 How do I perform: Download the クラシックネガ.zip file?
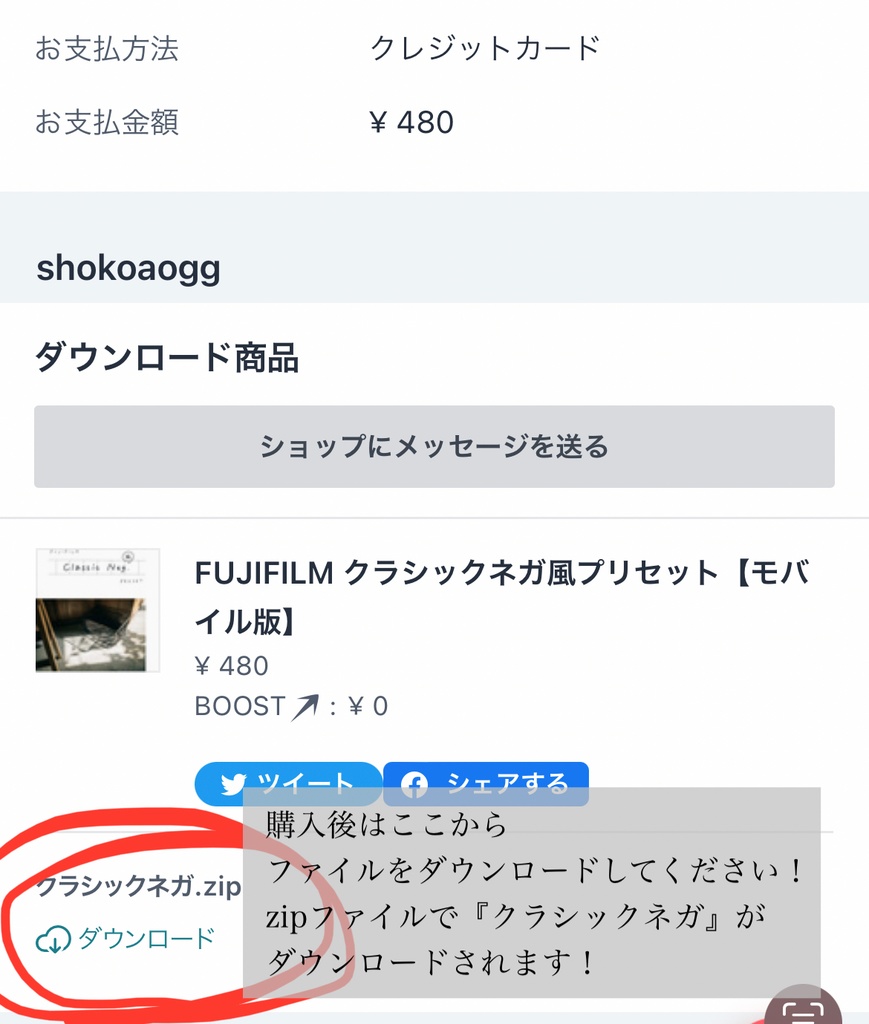pyautogui.click(x=127, y=938)
